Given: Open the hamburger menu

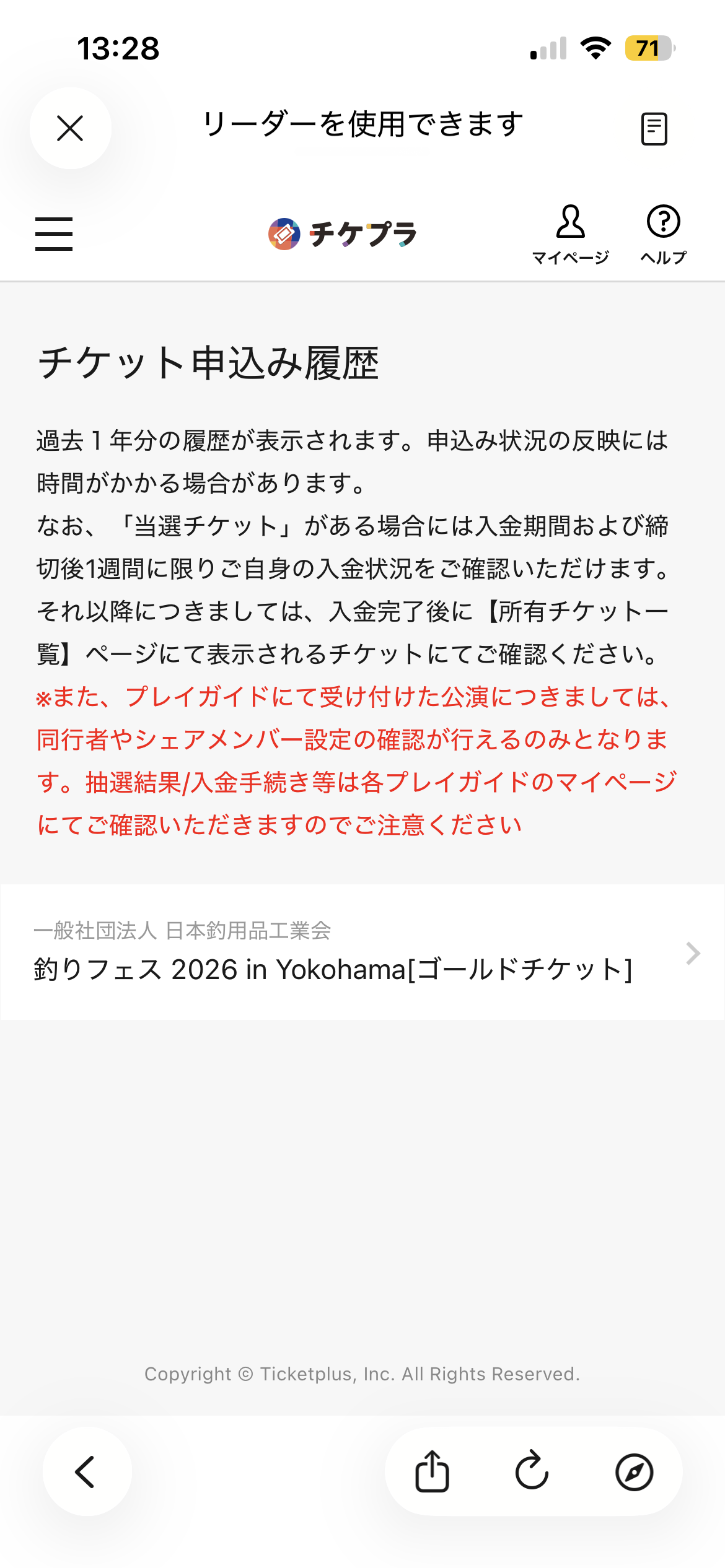Looking at the screenshot, I should point(54,233).
